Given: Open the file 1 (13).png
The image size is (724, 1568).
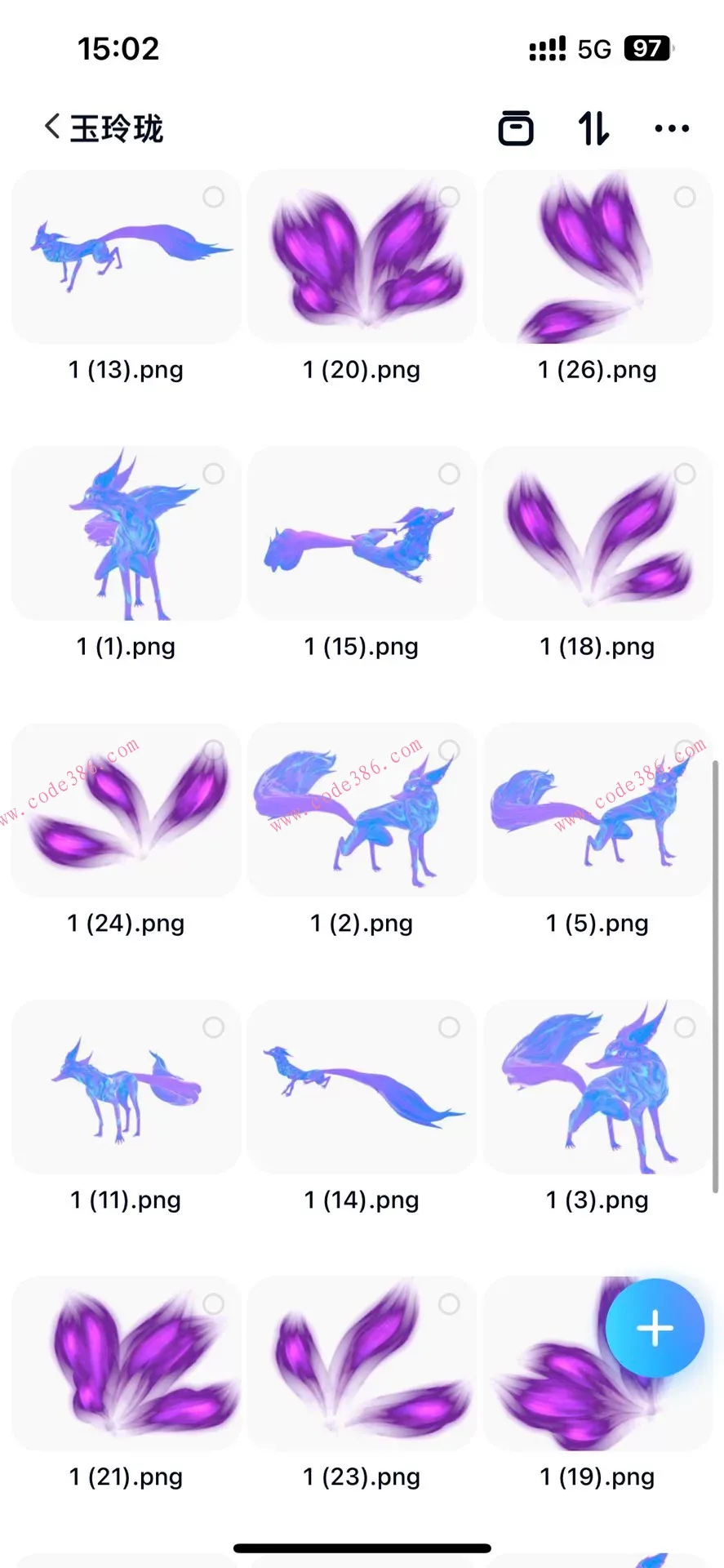Looking at the screenshot, I should [x=126, y=256].
